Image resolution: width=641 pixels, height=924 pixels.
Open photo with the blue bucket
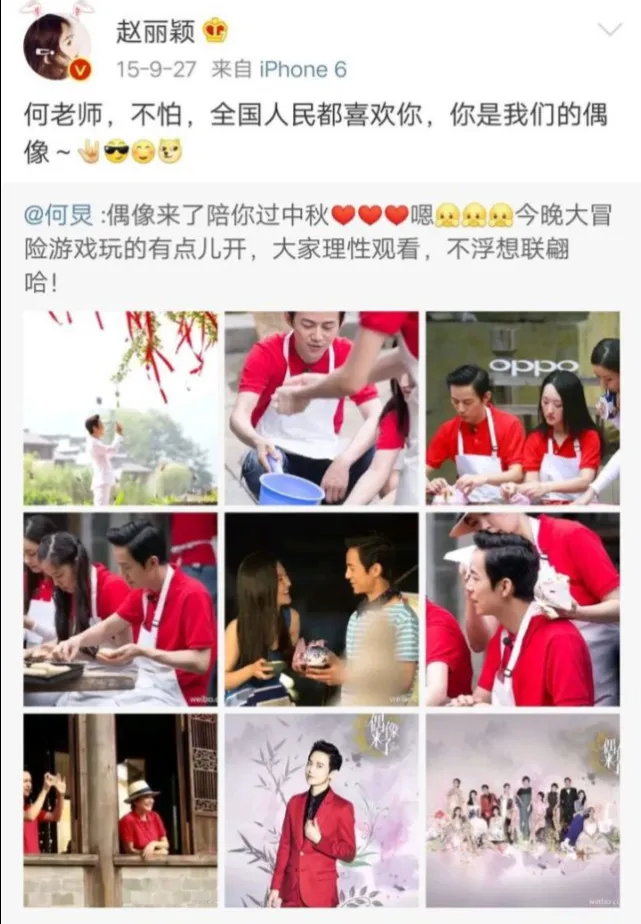pyautogui.click(x=321, y=407)
